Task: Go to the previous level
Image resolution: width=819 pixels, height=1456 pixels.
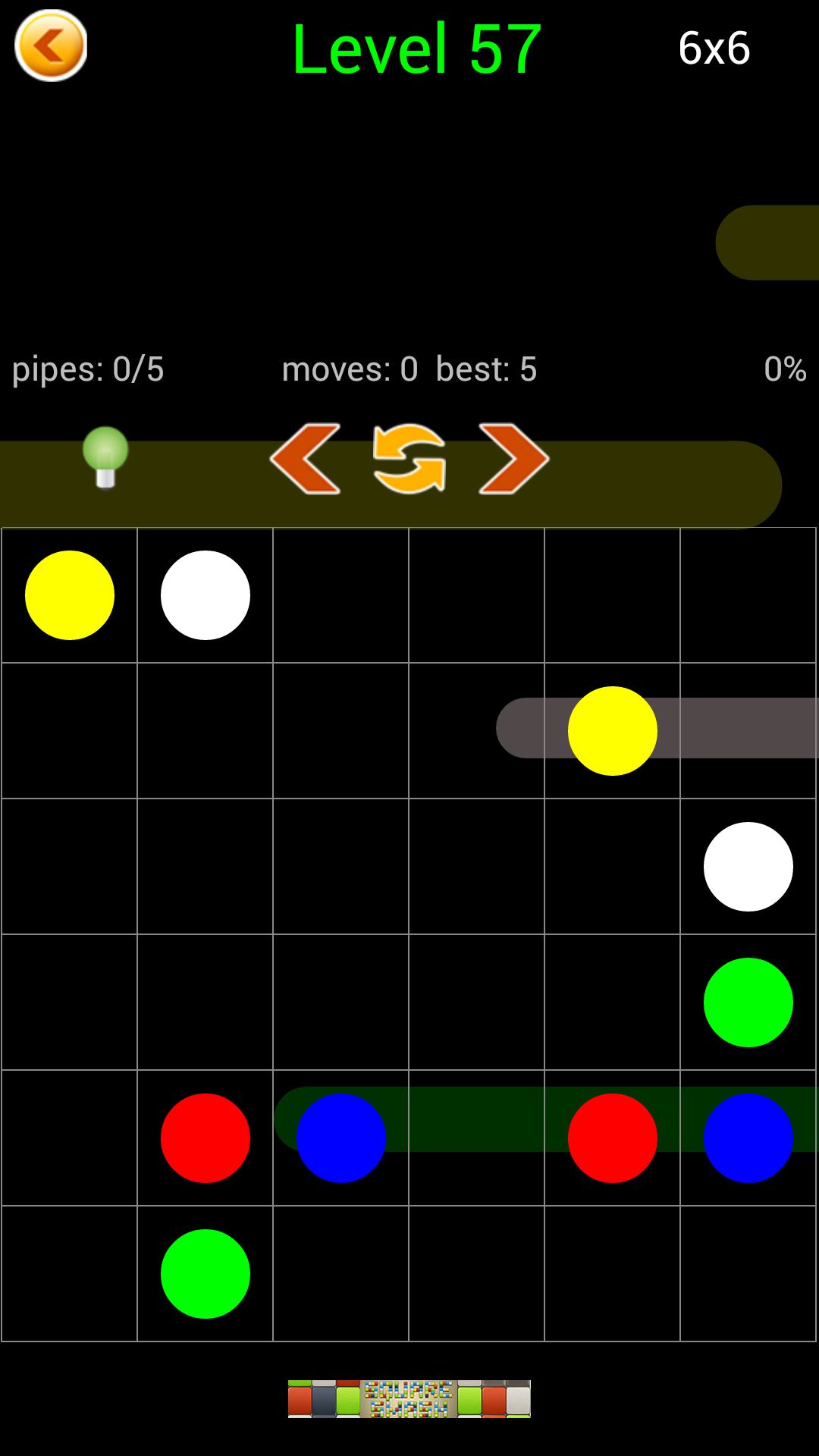Action: tap(305, 459)
